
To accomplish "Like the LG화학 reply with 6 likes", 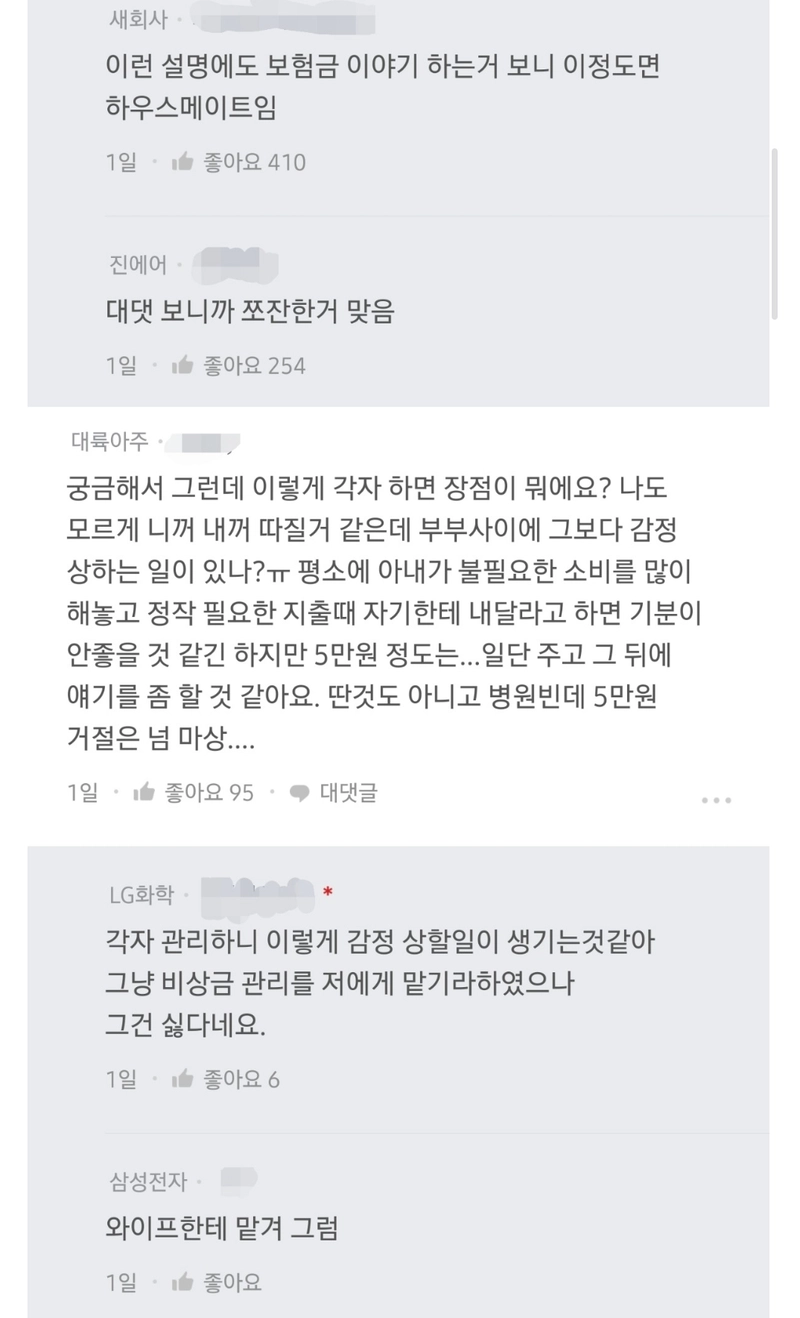I will (184, 1079).
